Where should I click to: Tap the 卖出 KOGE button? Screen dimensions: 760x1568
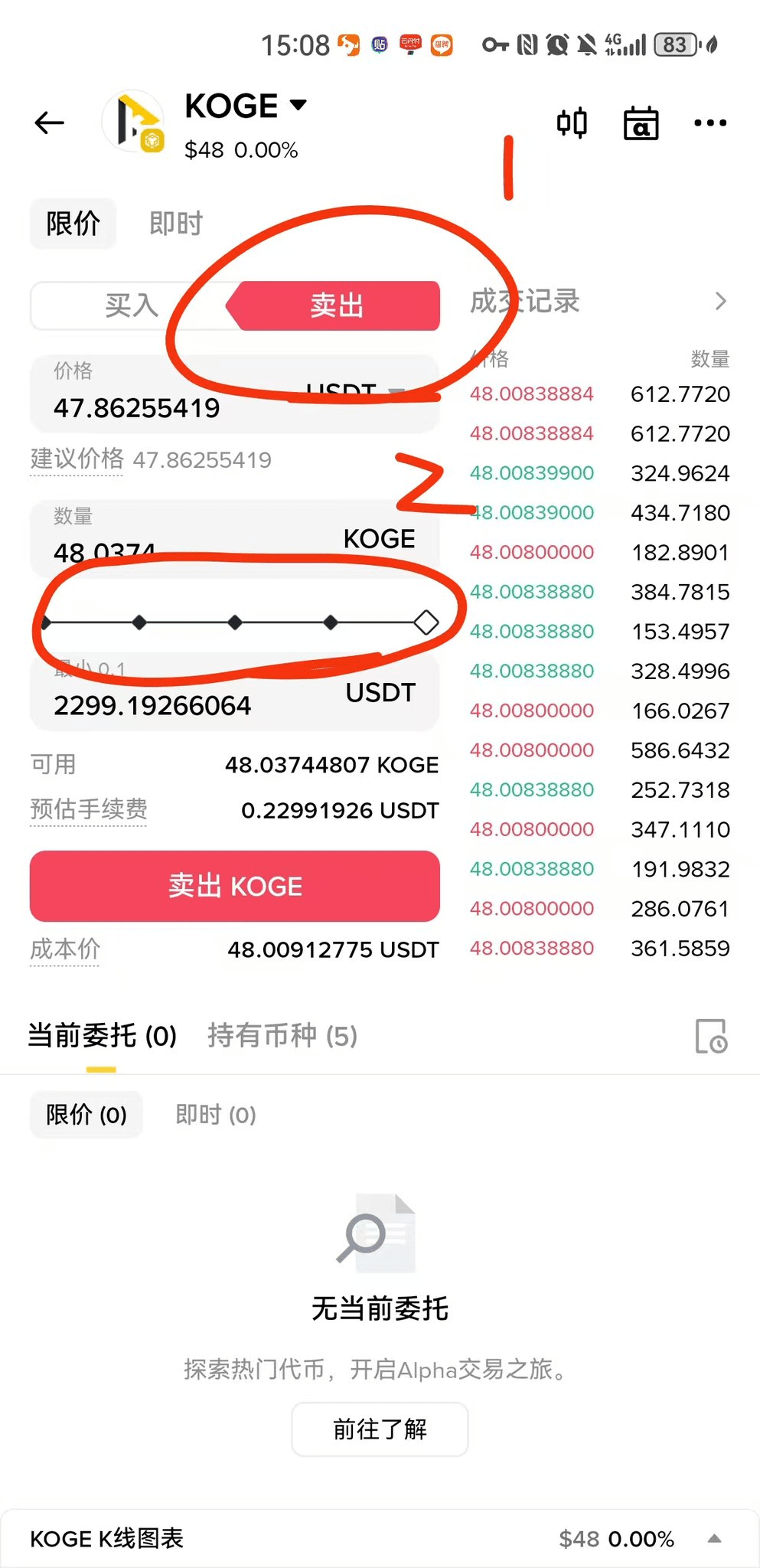point(234,886)
